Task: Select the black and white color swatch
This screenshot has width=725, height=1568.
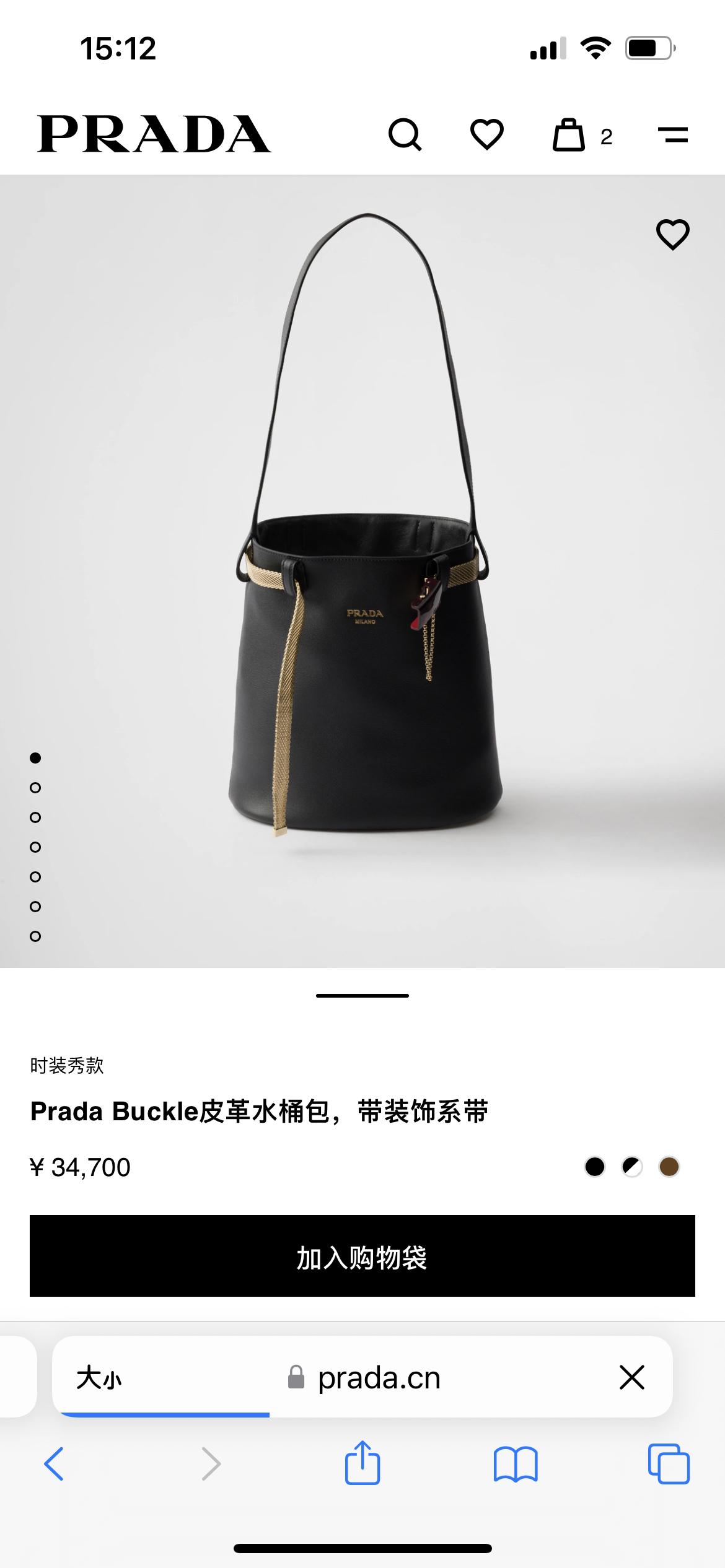Action: click(631, 1167)
